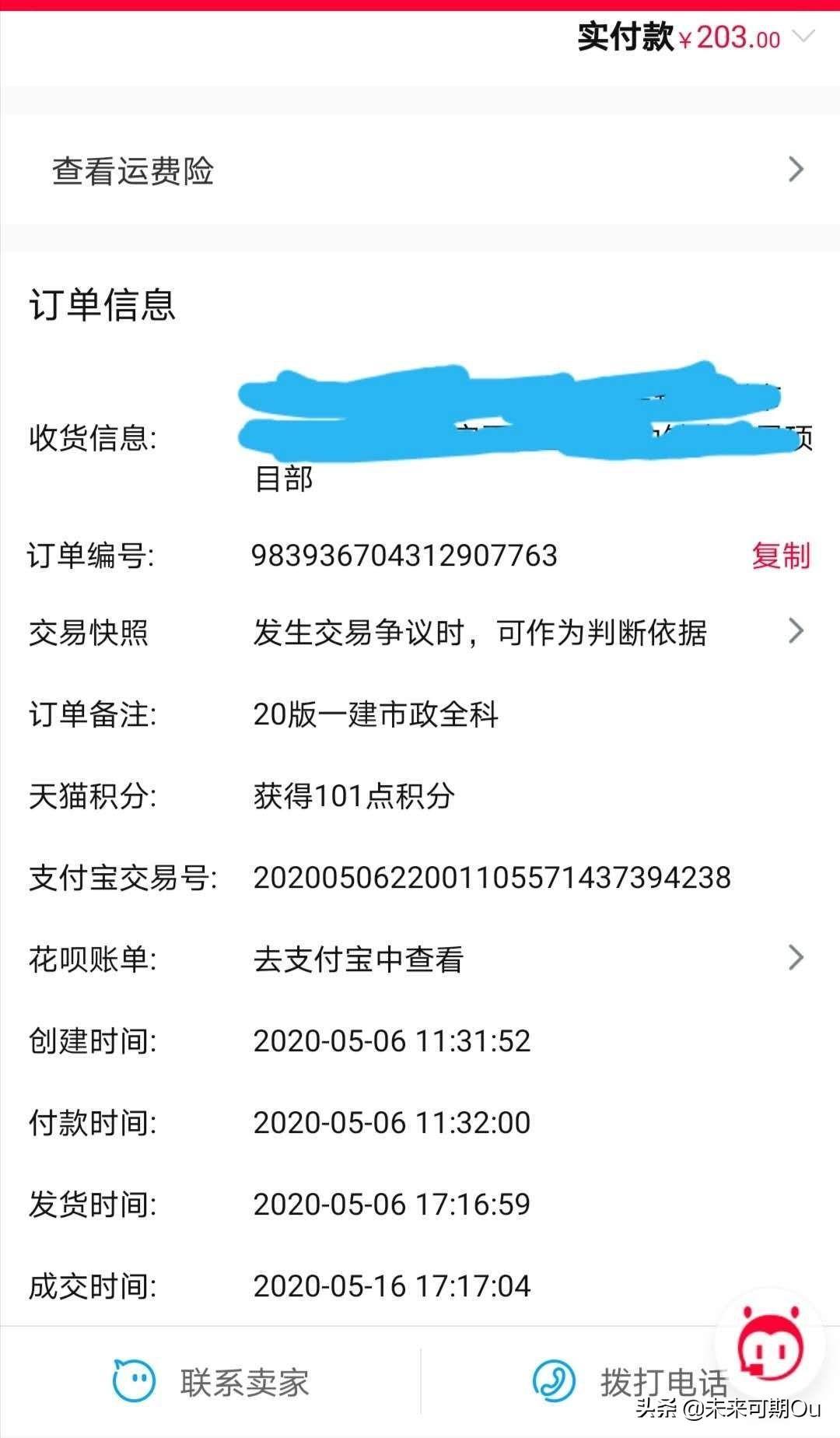Call the seller with 拨打电话

point(630,1382)
